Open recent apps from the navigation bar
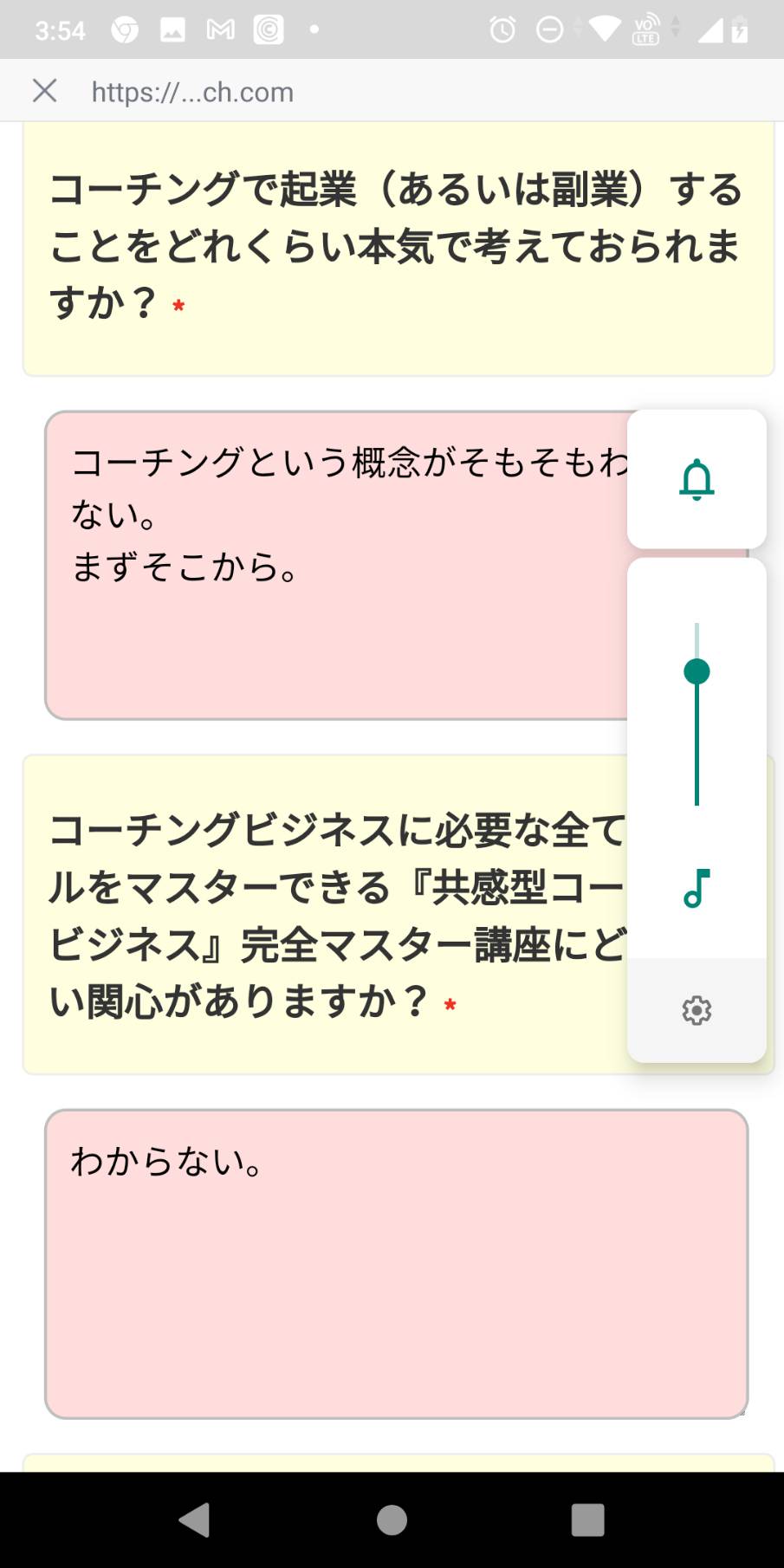784x1568 pixels. 587,1519
